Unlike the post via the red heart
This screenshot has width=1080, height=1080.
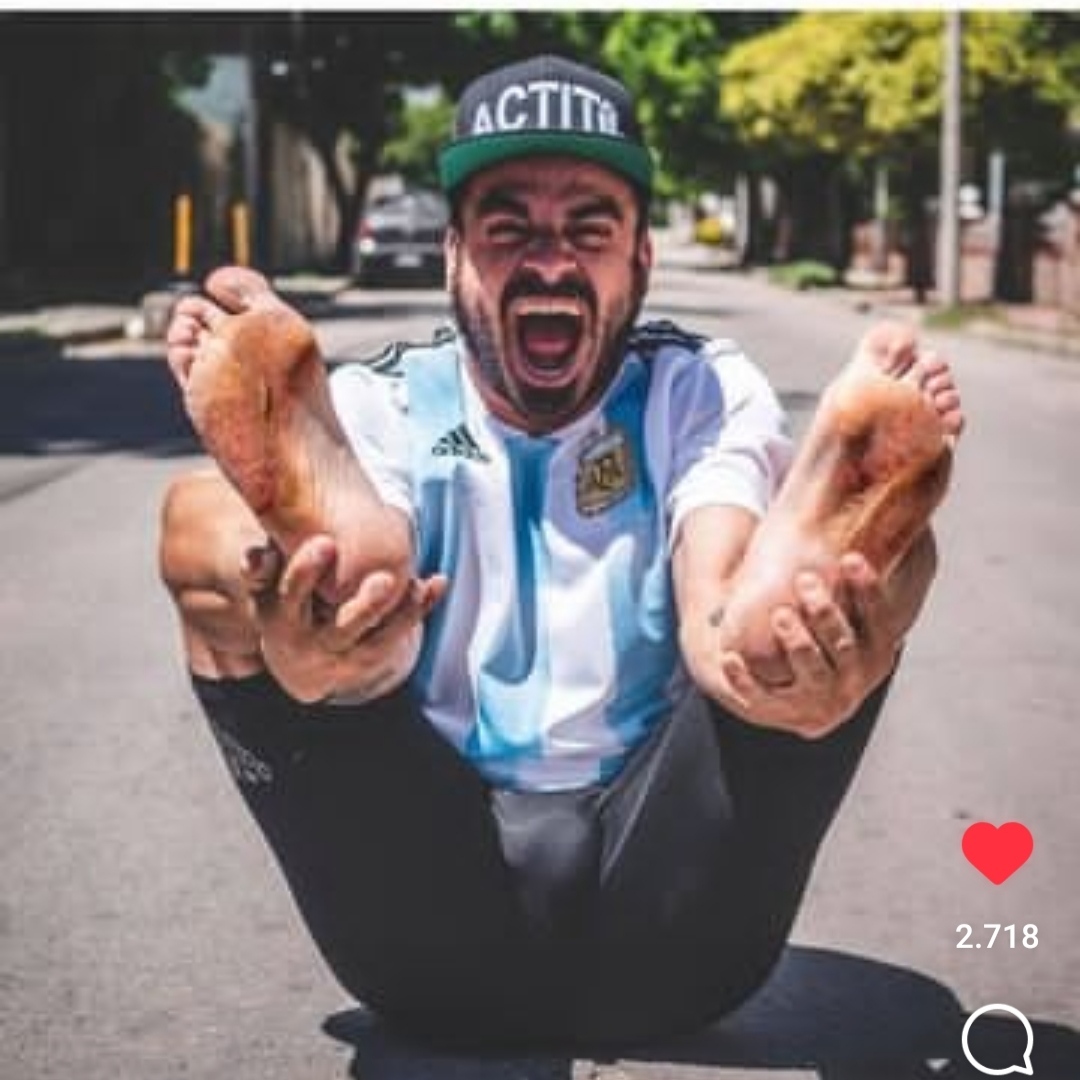point(997,852)
